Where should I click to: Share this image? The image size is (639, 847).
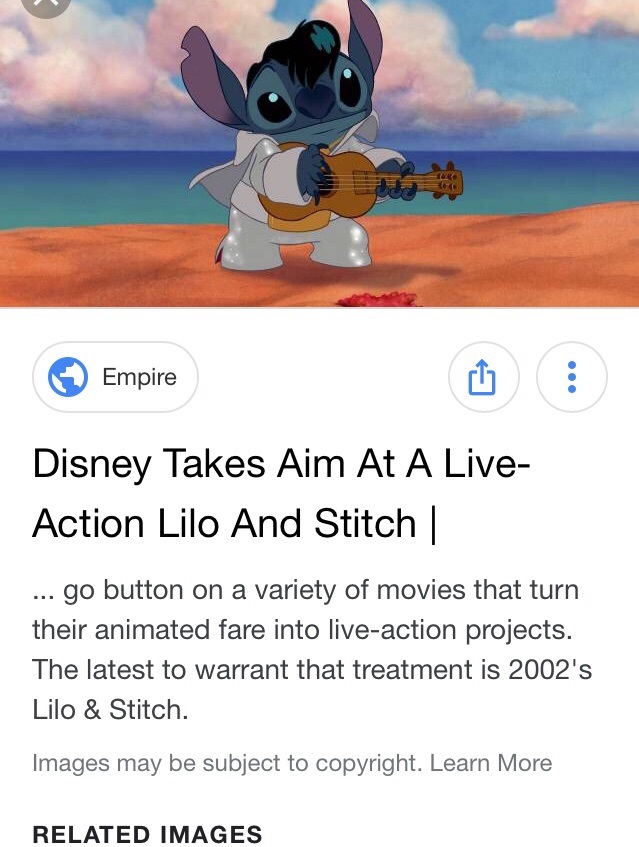pyautogui.click(x=483, y=377)
